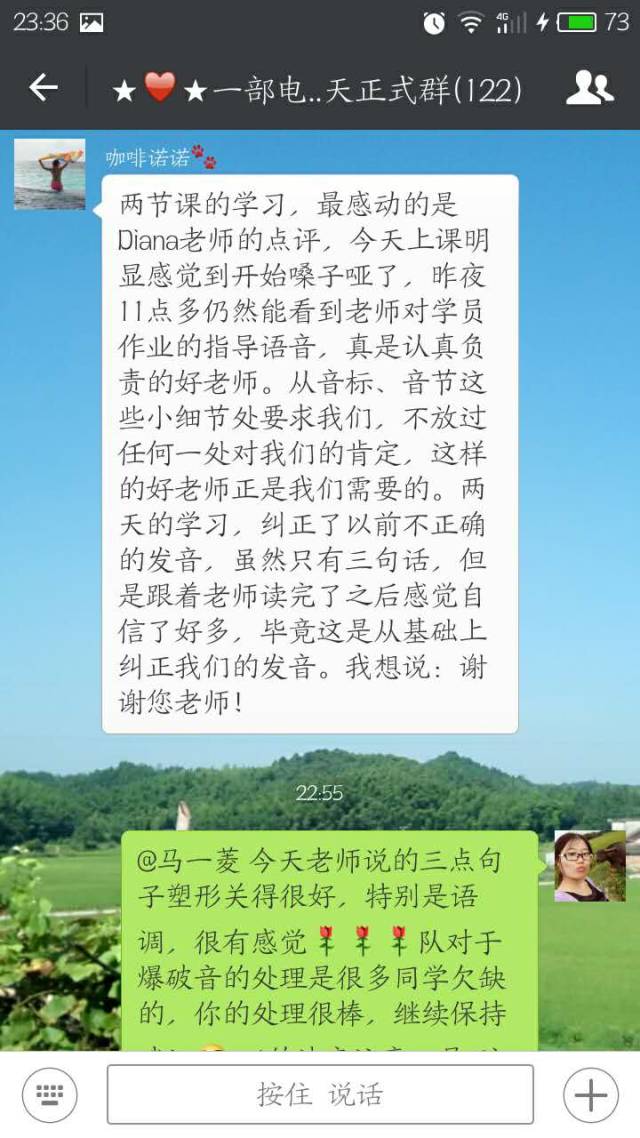Open the plus attachment menu

click(591, 1094)
